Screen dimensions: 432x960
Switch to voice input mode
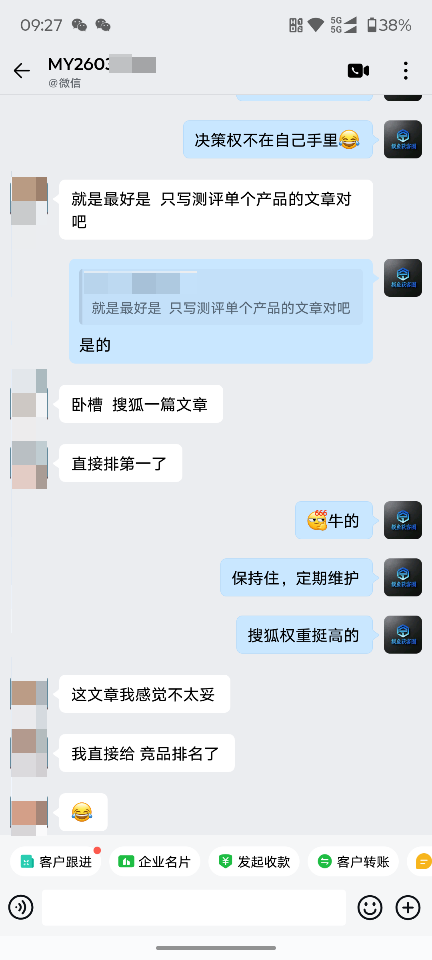(21, 907)
